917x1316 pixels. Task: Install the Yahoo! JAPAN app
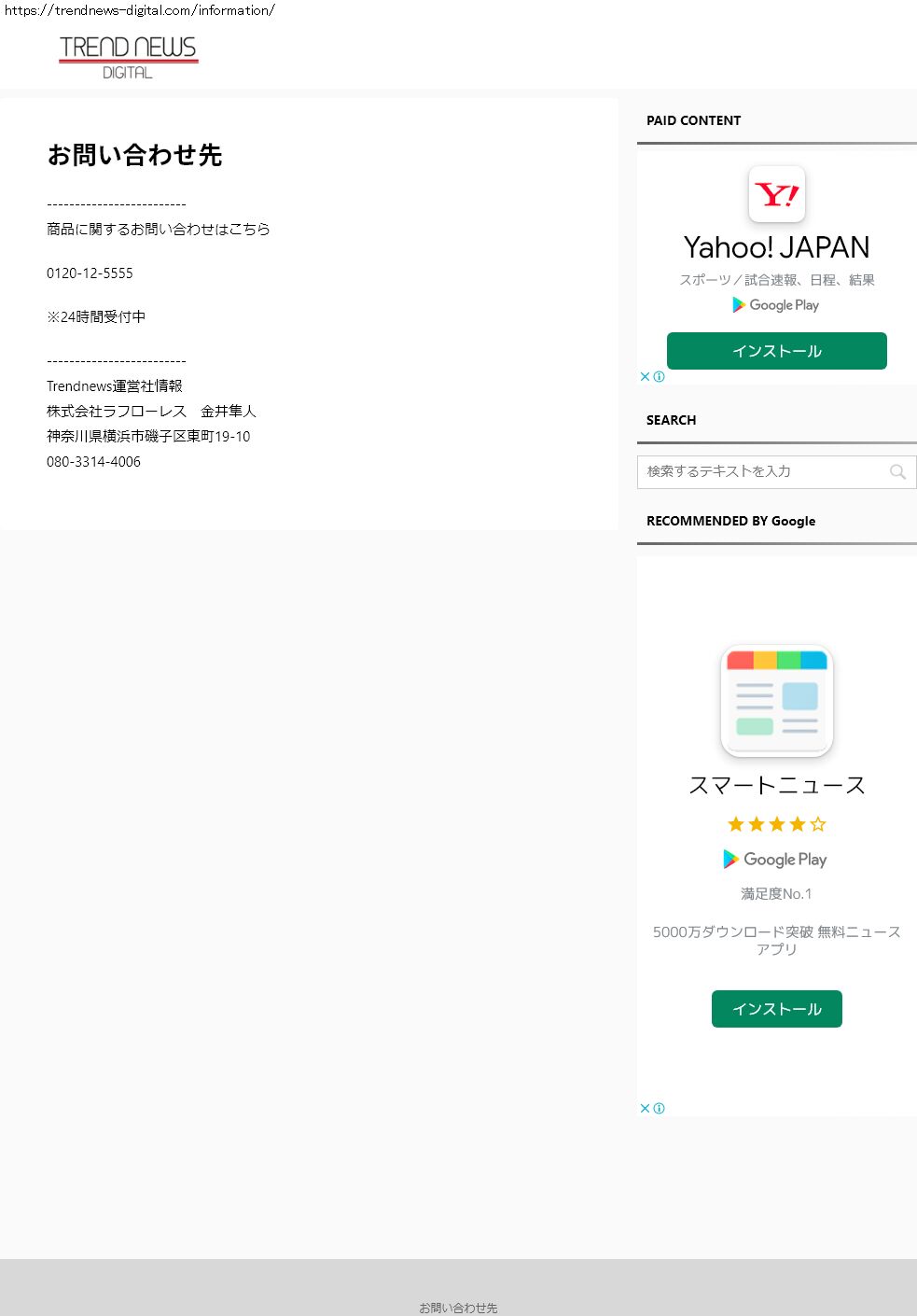(776, 351)
